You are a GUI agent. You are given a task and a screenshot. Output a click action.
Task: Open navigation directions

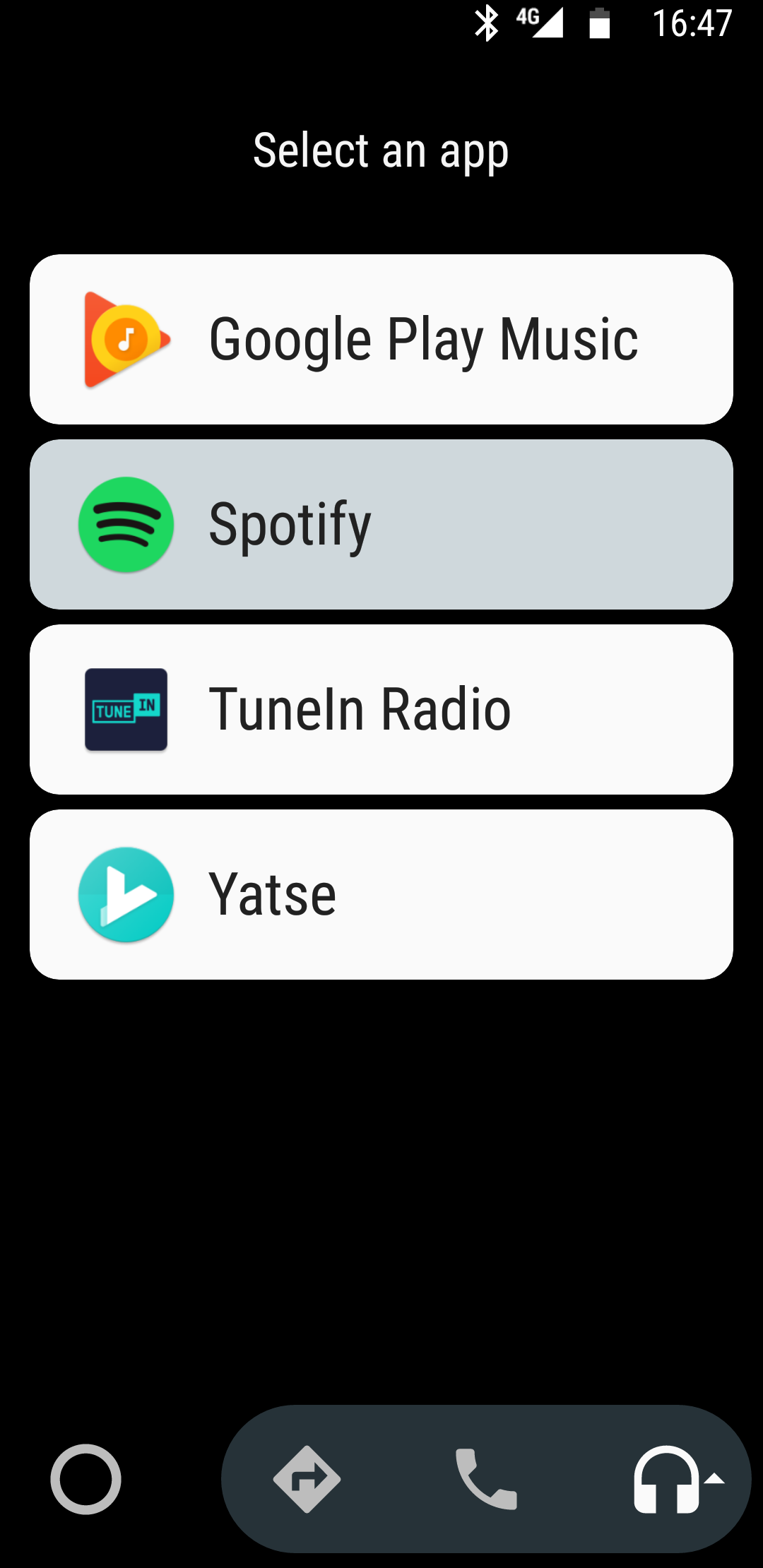(x=307, y=1479)
